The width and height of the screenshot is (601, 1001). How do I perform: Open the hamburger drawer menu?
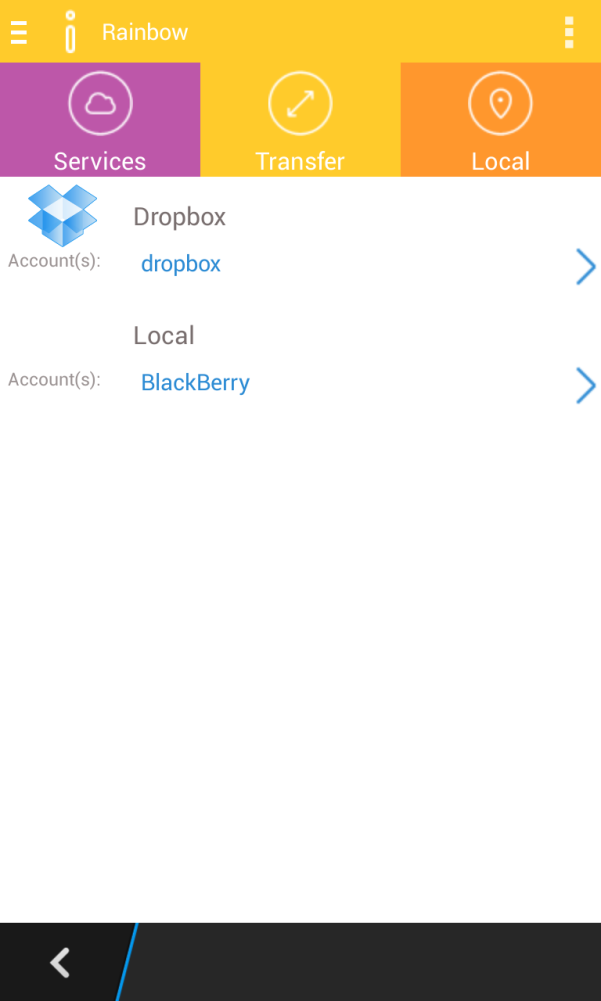pyautogui.click(x=18, y=32)
